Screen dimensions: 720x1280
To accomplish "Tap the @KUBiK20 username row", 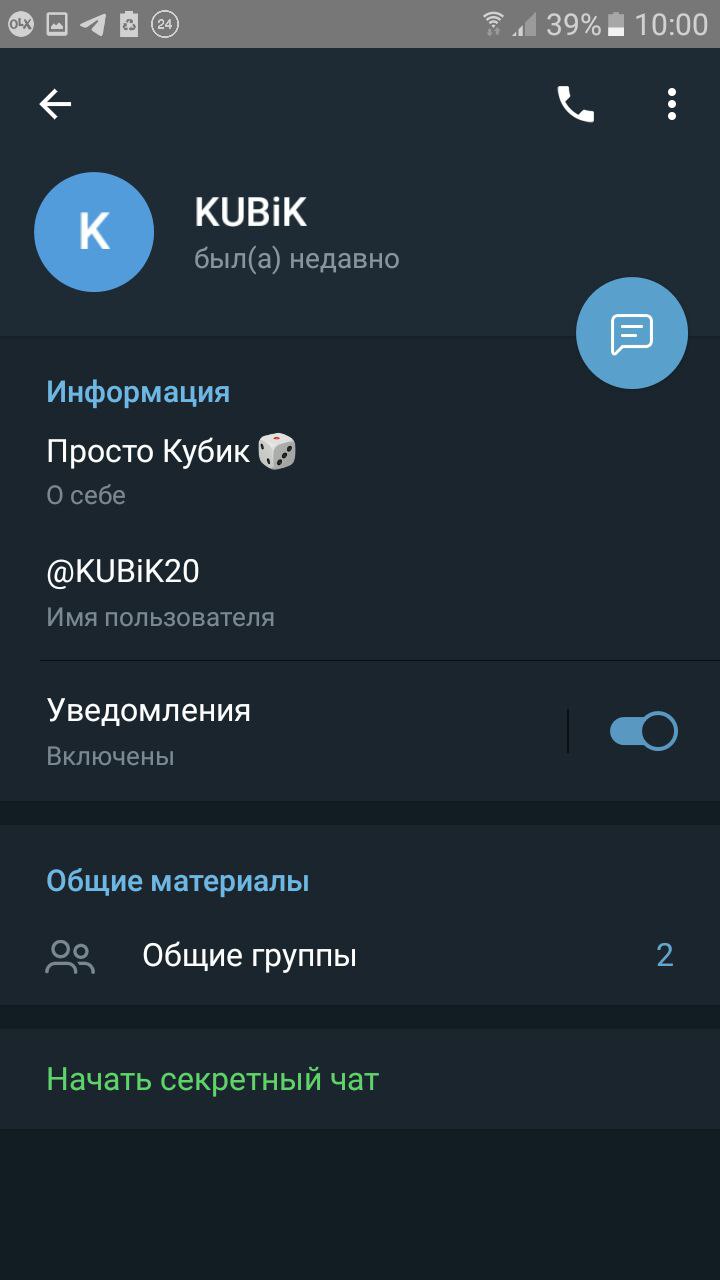I will (x=360, y=592).
